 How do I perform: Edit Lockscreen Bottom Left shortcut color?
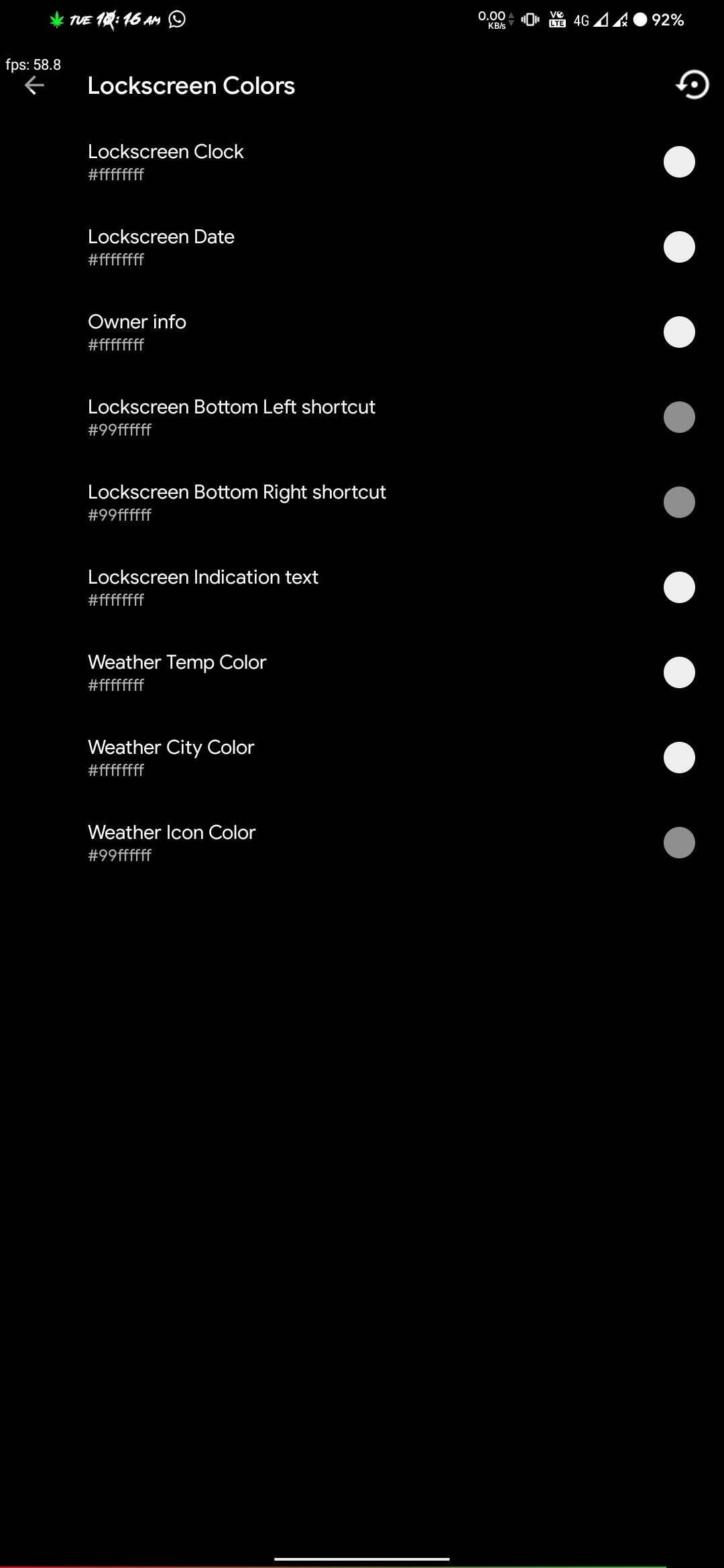[362, 417]
